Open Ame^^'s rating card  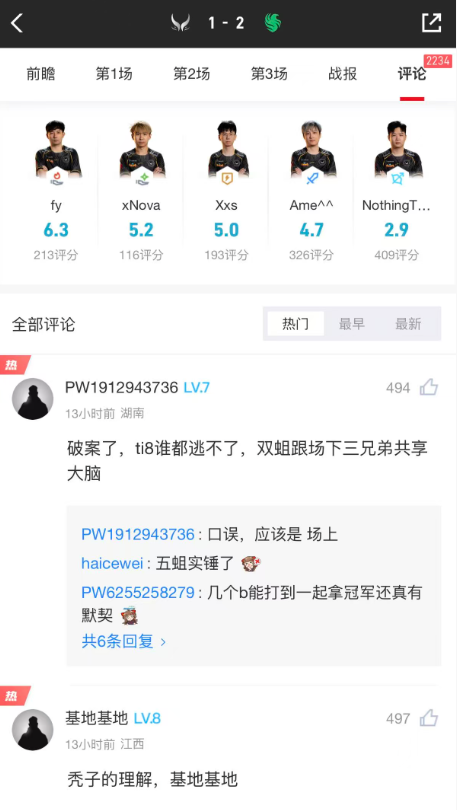[x=311, y=190]
